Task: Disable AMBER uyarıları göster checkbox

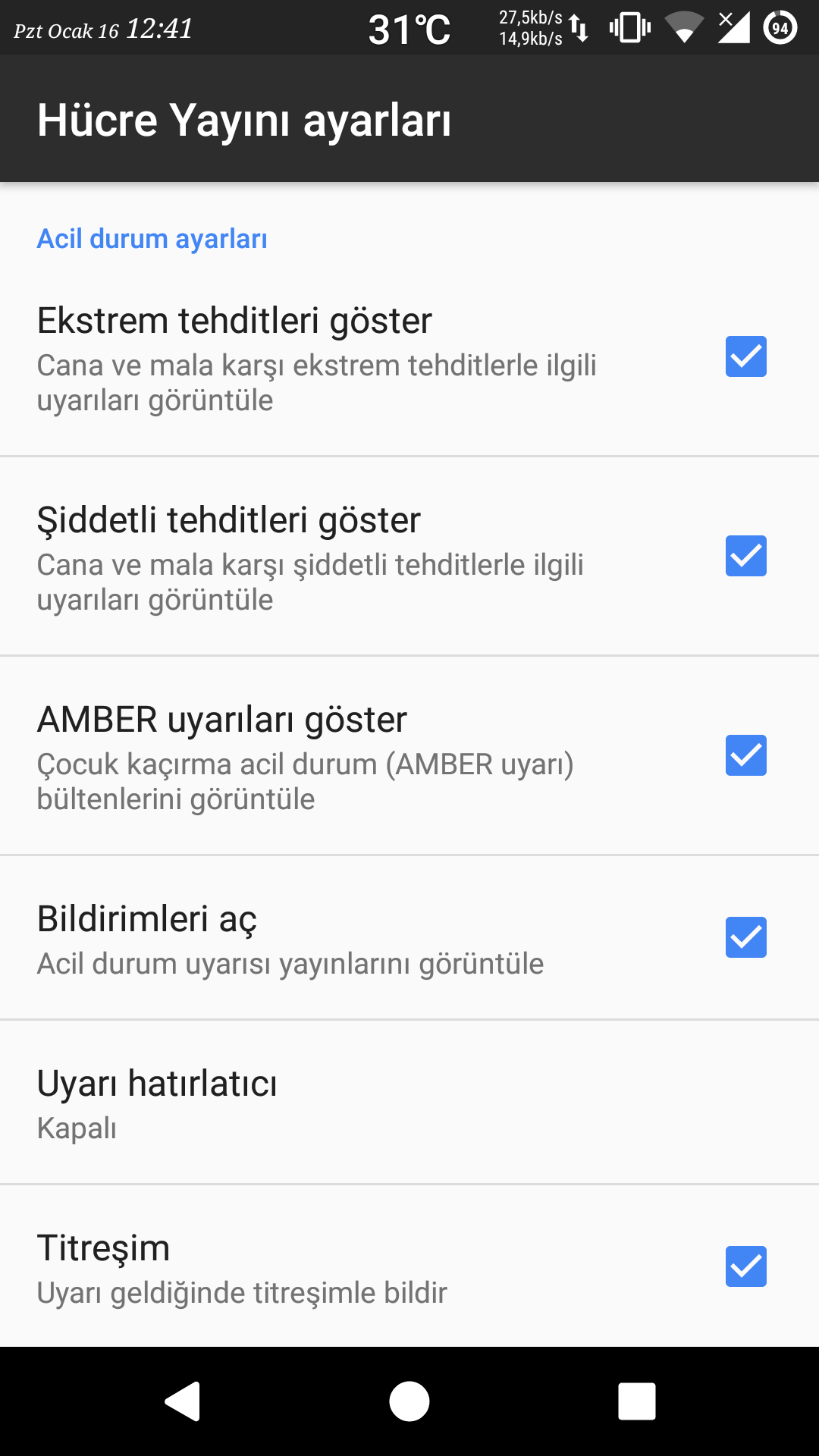Action: point(746,755)
